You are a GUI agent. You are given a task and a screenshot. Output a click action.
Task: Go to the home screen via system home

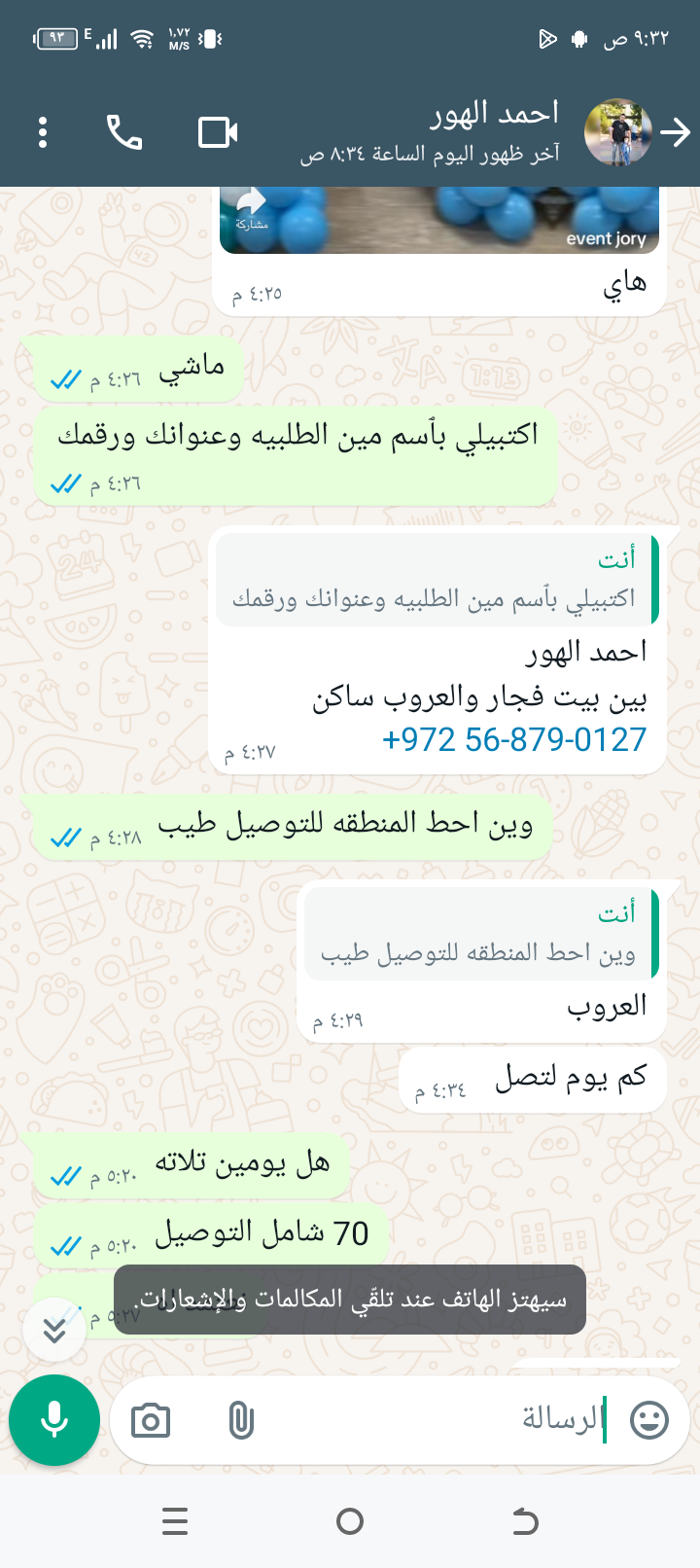pyautogui.click(x=350, y=1521)
